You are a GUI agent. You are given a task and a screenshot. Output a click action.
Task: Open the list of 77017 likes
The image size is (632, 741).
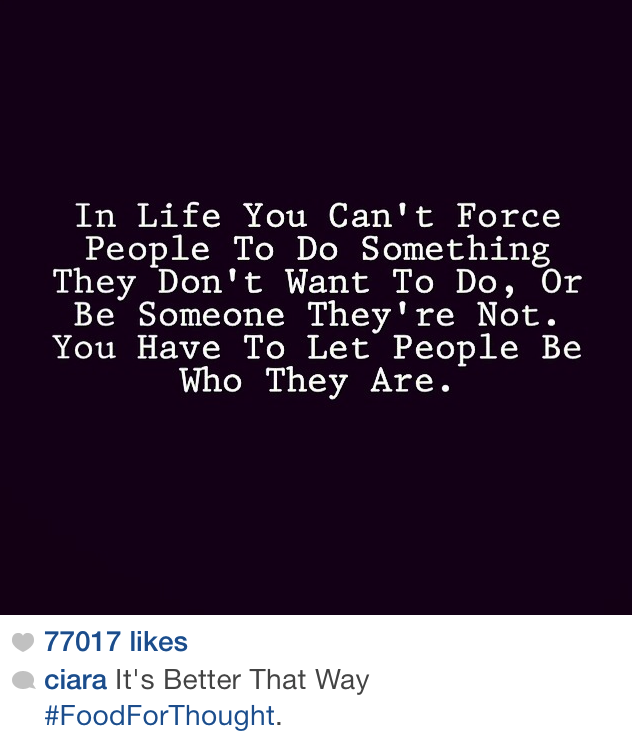coord(115,642)
